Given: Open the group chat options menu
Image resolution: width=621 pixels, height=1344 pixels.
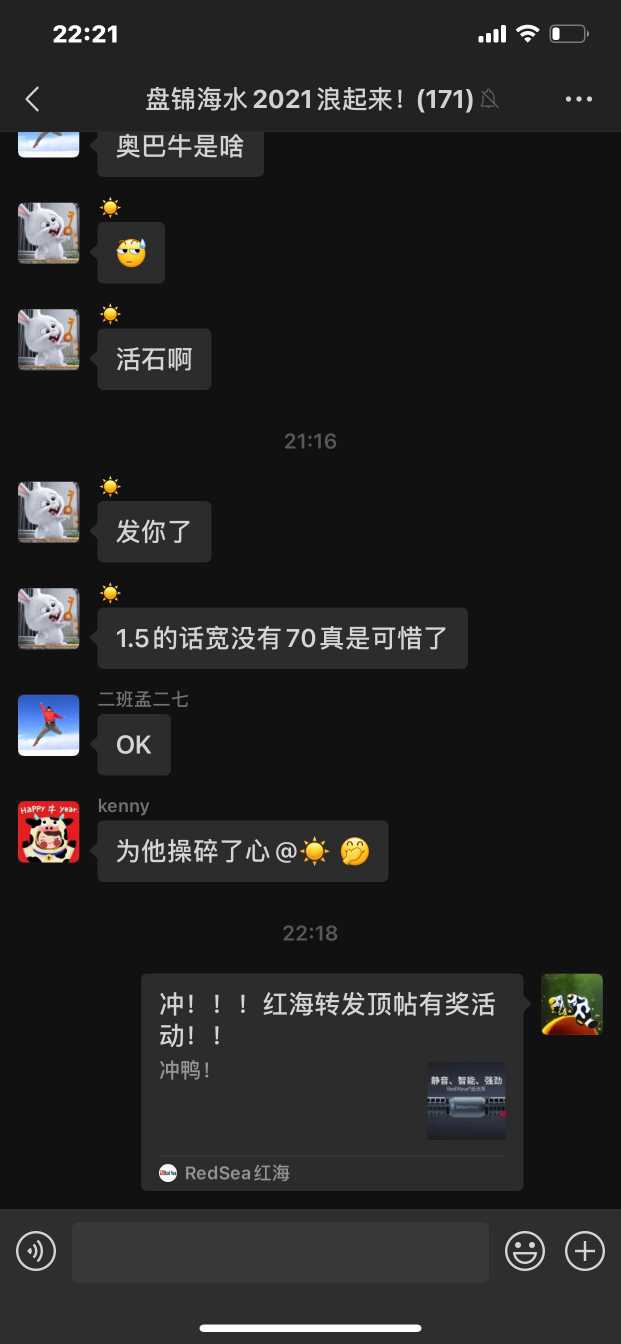Looking at the screenshot, I should (579, 99).
